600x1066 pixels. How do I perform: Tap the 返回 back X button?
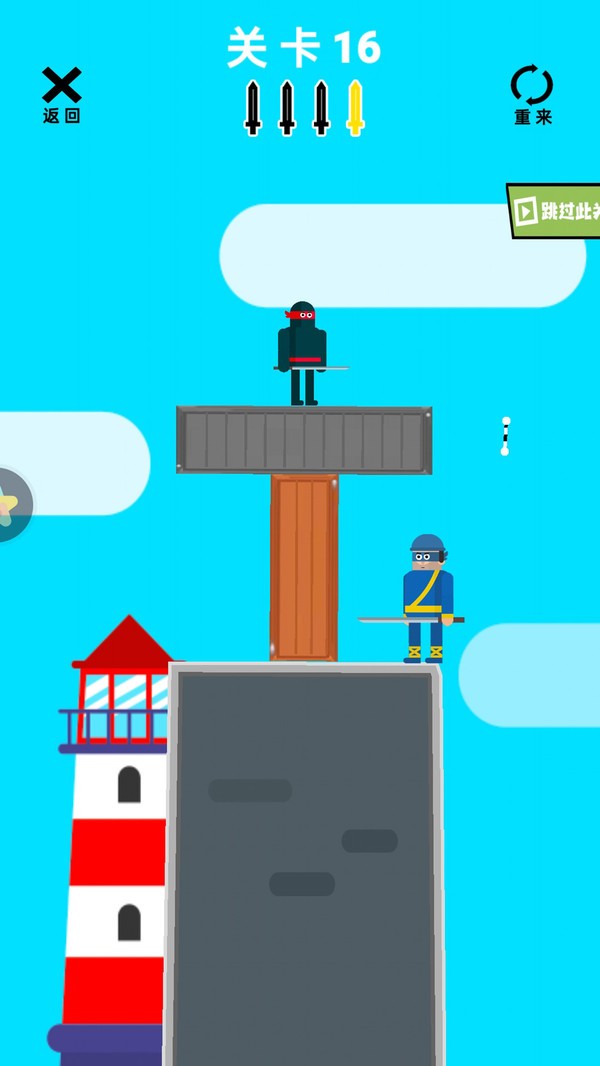click(x=61, y=93)
